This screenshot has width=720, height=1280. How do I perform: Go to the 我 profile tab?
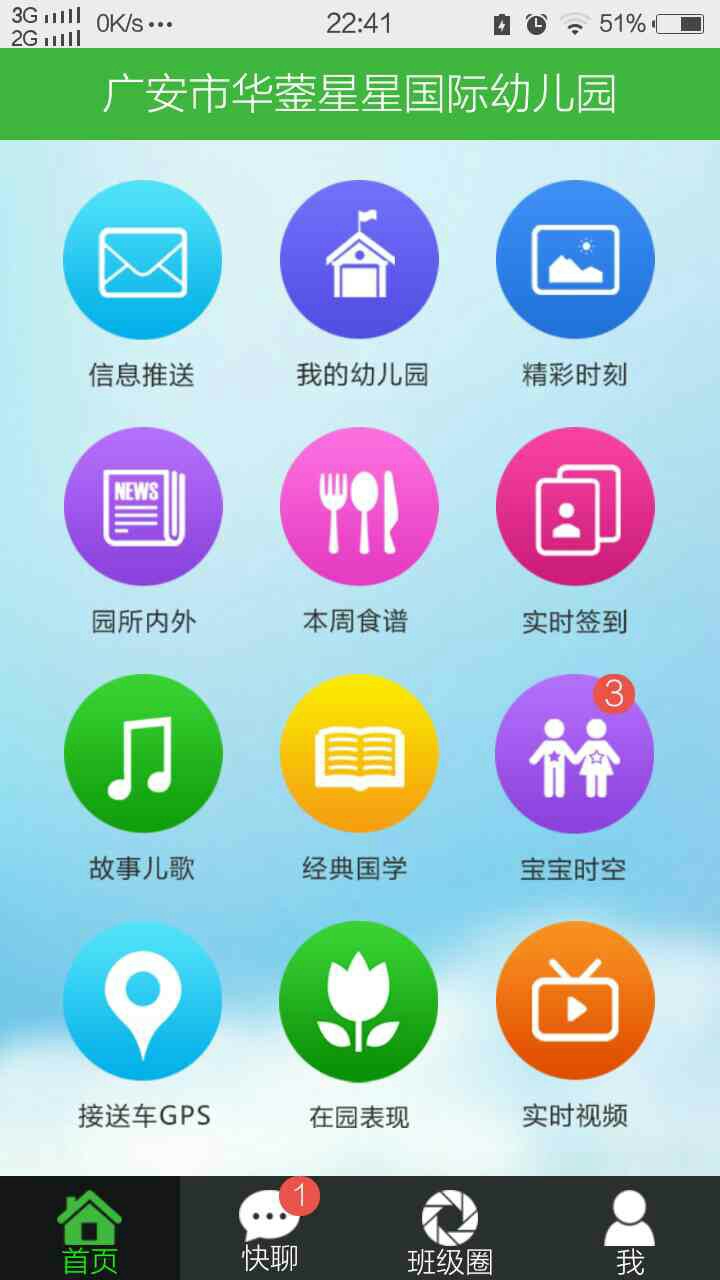click(x=630, y=1228)
